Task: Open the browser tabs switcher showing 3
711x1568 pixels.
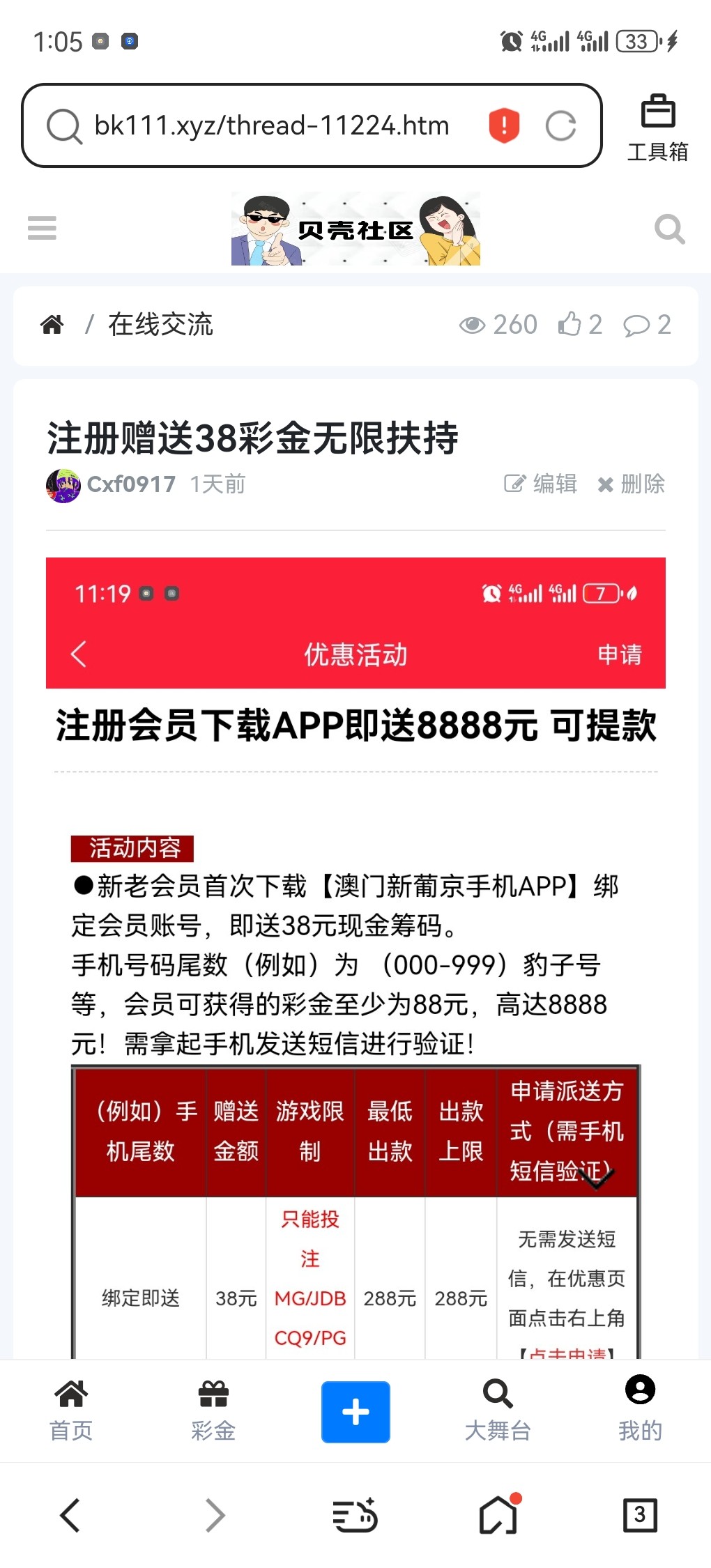Action: (639, 1515)
